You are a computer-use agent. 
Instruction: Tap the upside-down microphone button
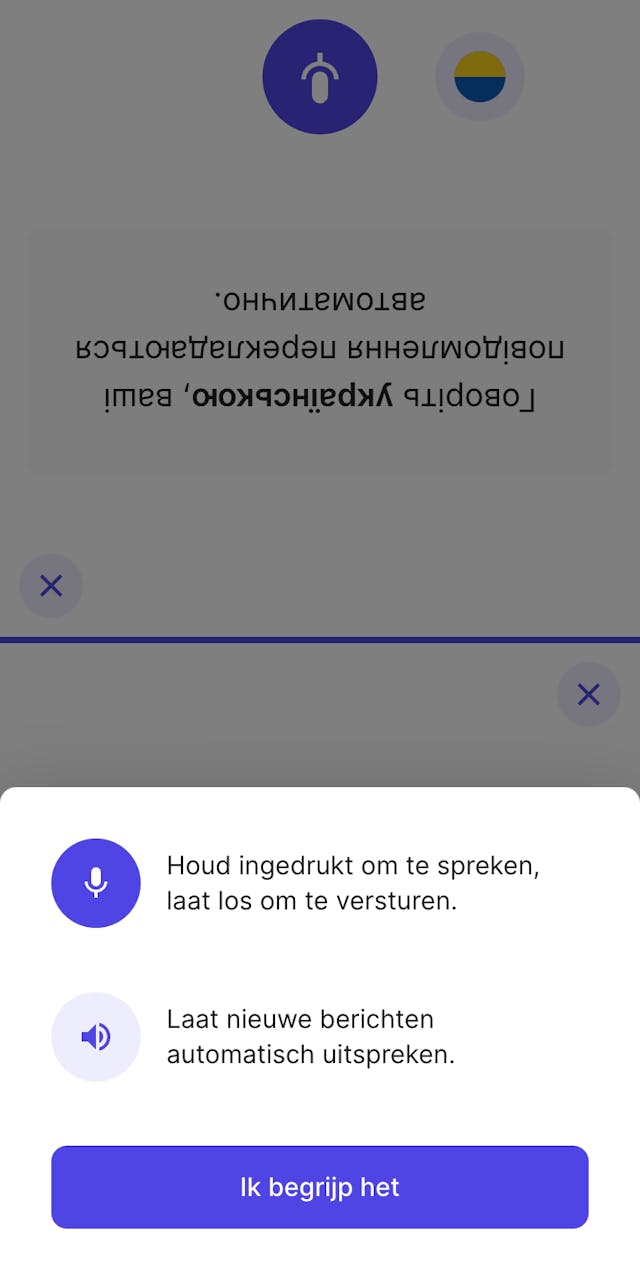(x=320, y=77)
